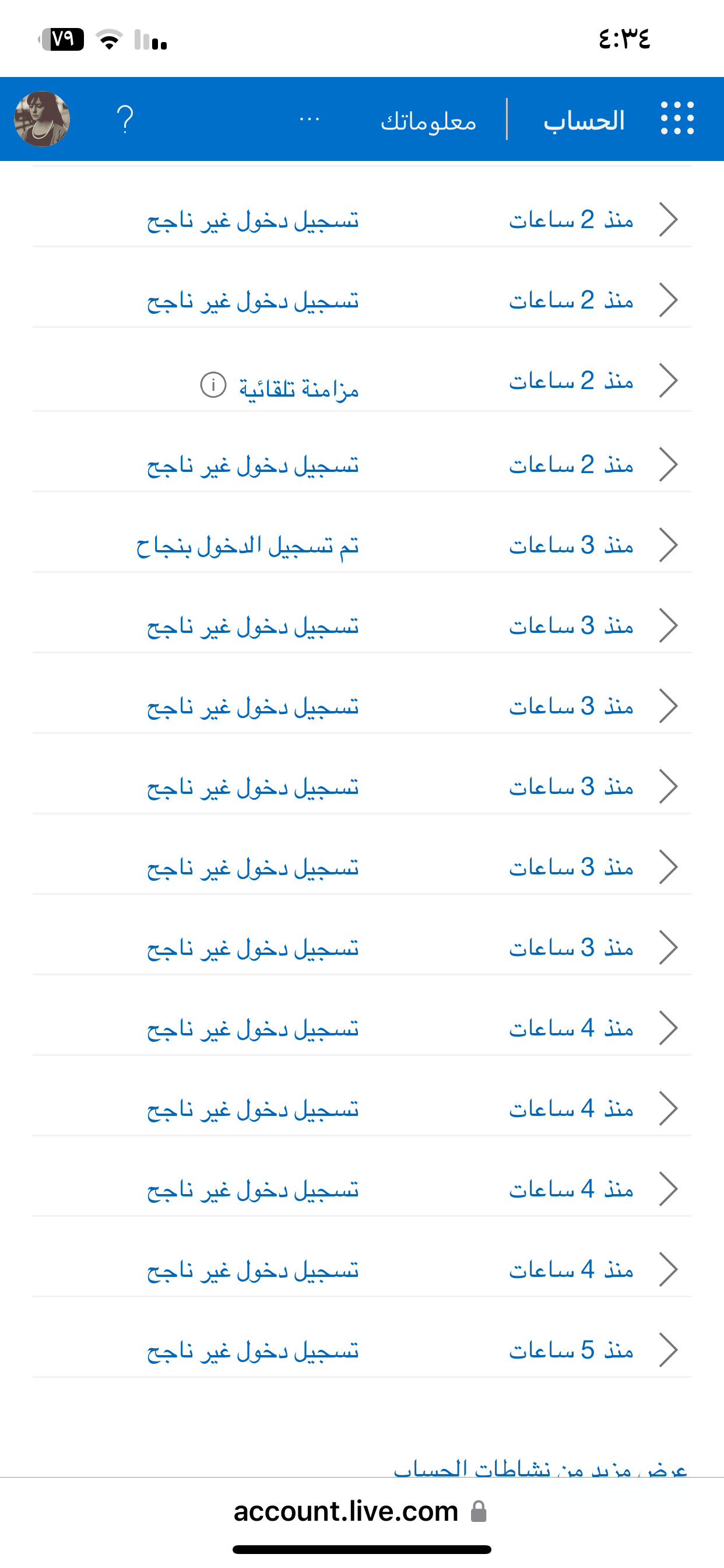This screenshot has height=1568, width=724.
Task: Open عرض مزيد من نشاطات الحساب link
Action: (540, 1468)
